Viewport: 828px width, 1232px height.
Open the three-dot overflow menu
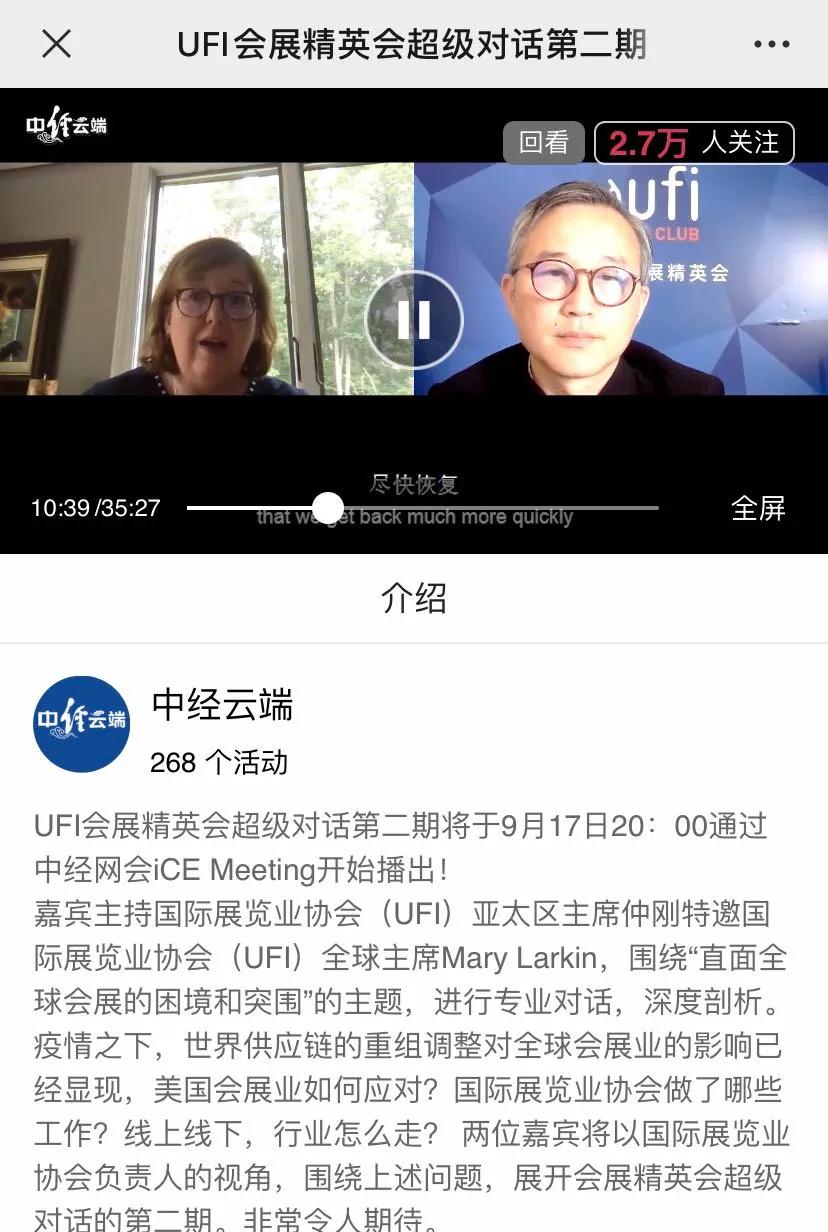point(771,44)
